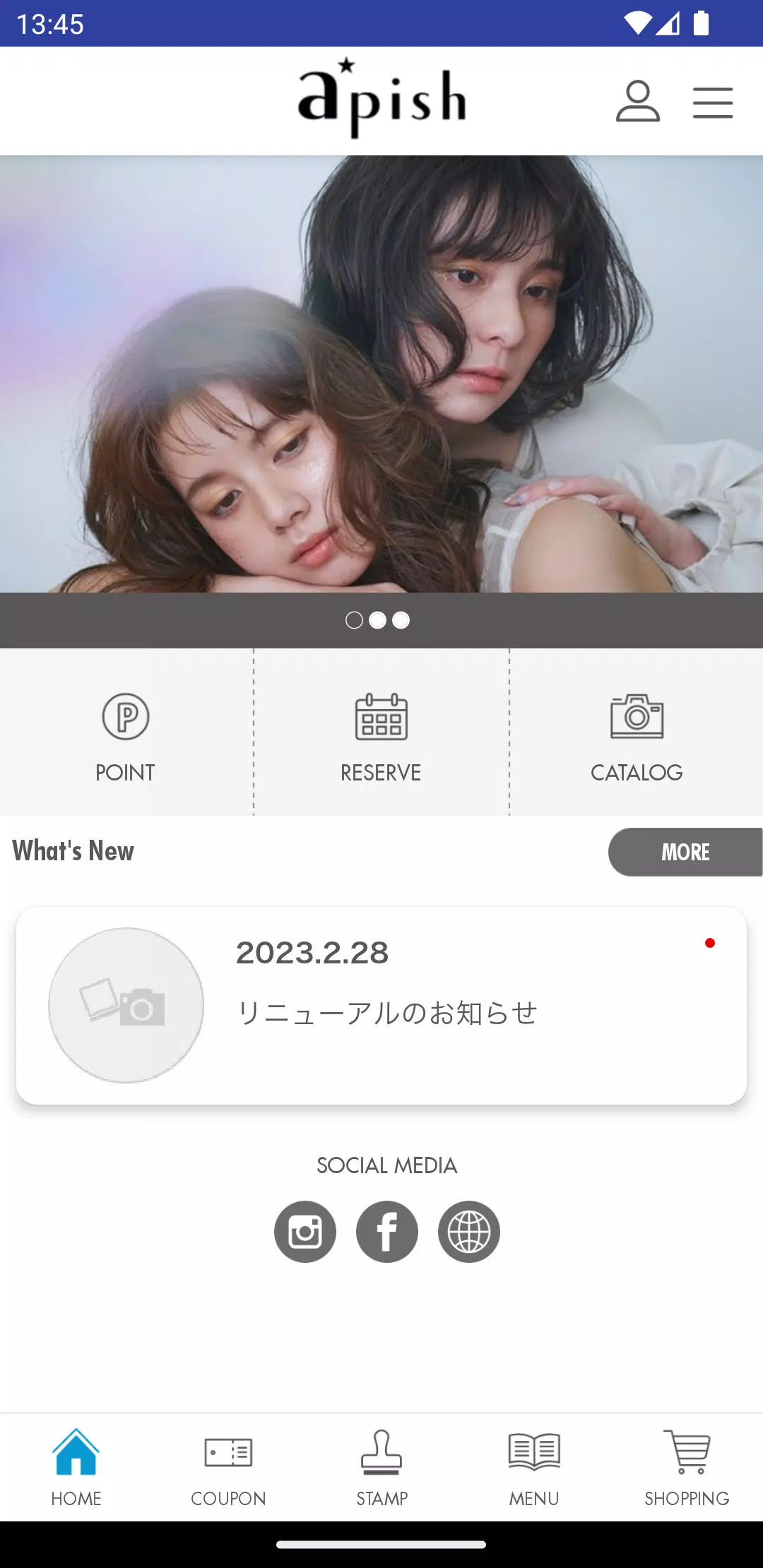Viewport: 763px width, 1568px height.
Task: Open the Facebook social media icon
Action: pyautogui.click(x=386, y=1231)
